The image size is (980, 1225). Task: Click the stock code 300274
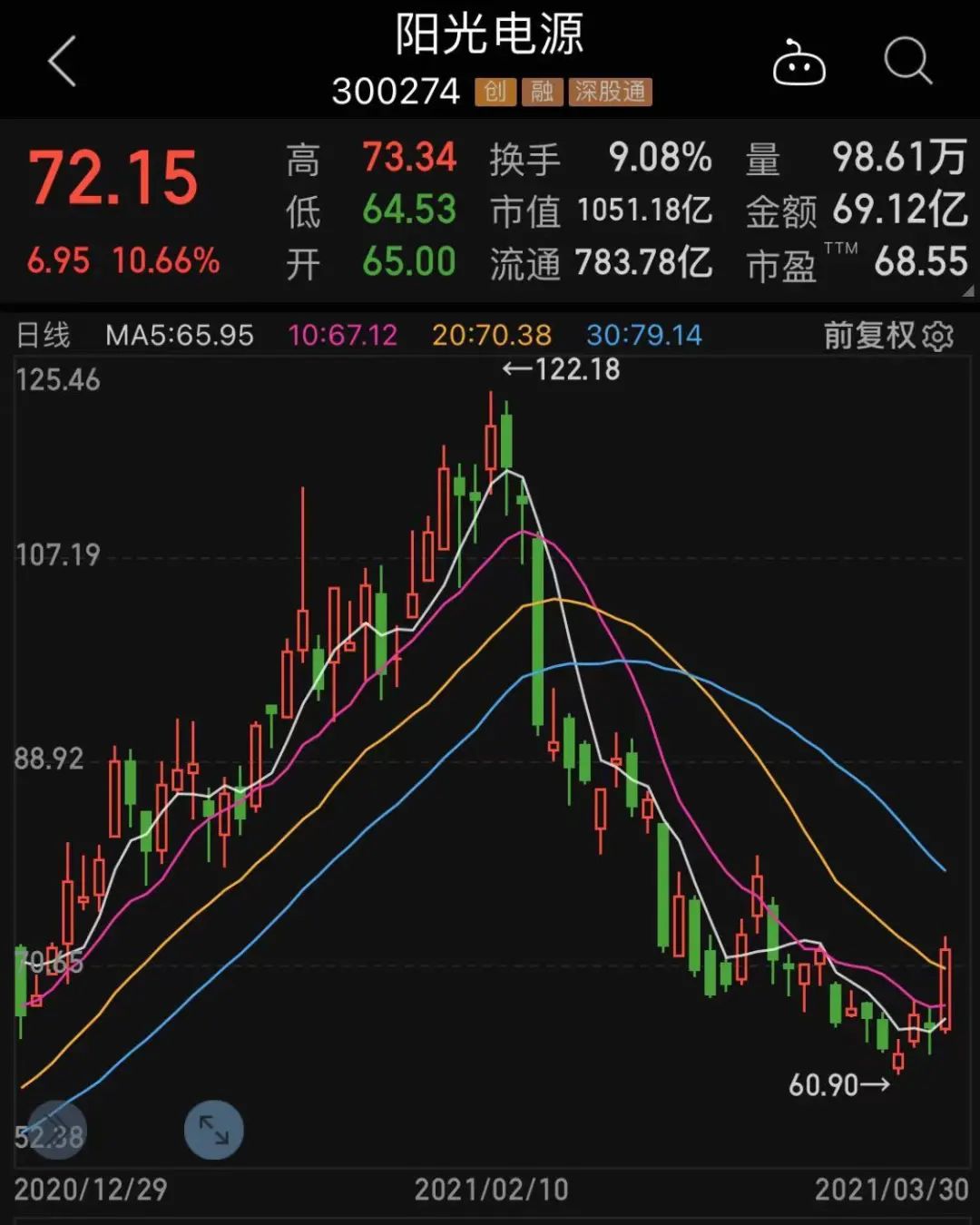point(395,92)
